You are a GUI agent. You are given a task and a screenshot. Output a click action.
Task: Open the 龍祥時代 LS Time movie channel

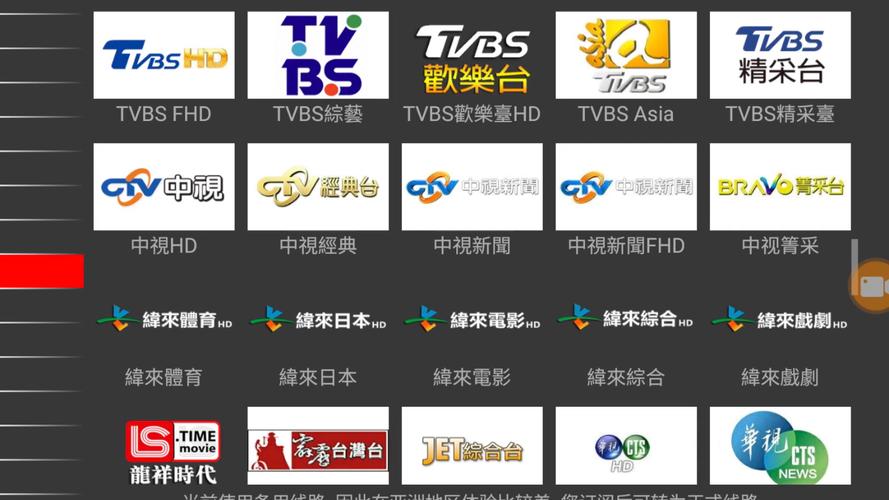tap(172, 449)
